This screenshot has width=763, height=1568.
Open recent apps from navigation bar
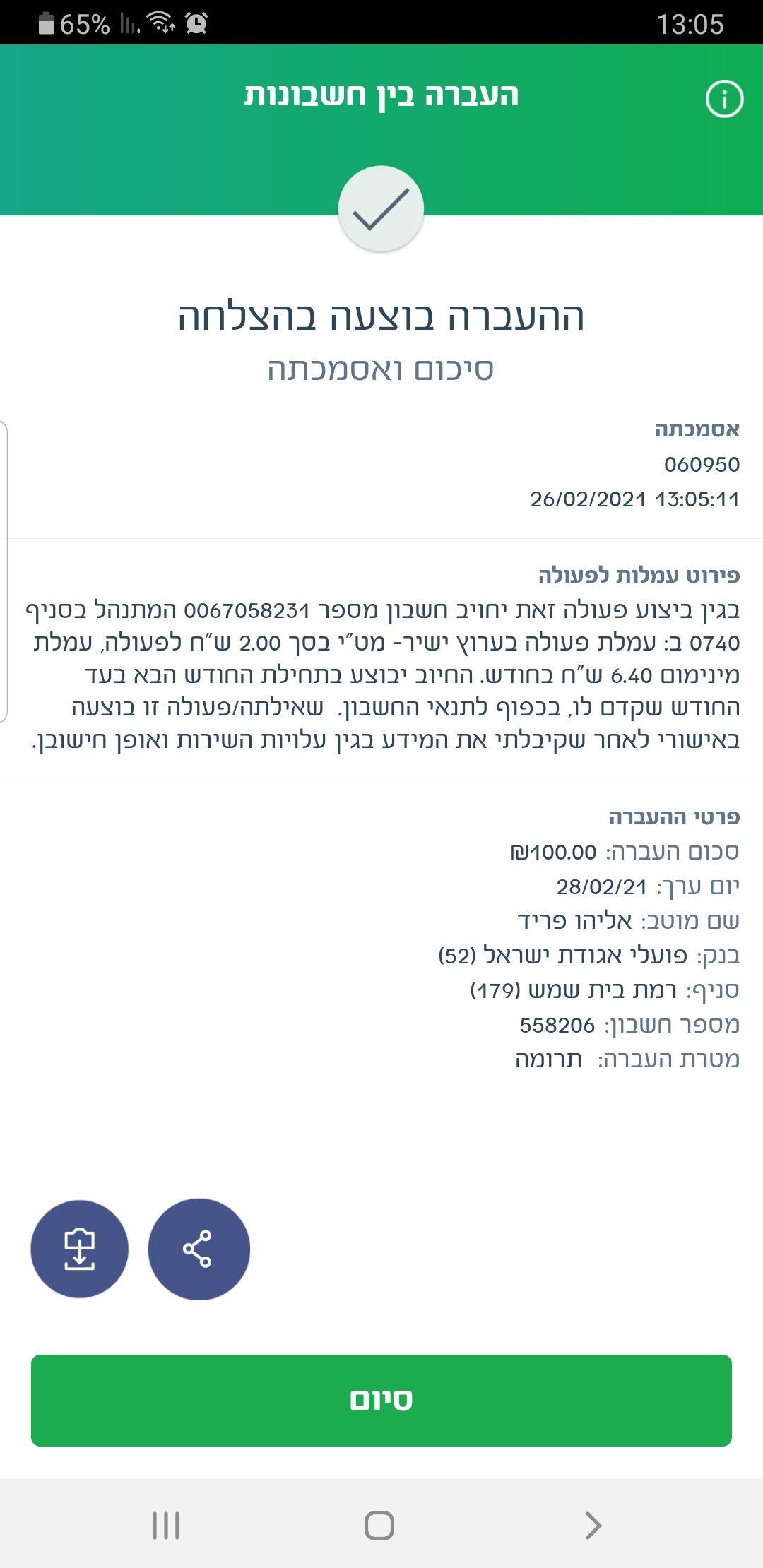click(x=166, y=1526)
